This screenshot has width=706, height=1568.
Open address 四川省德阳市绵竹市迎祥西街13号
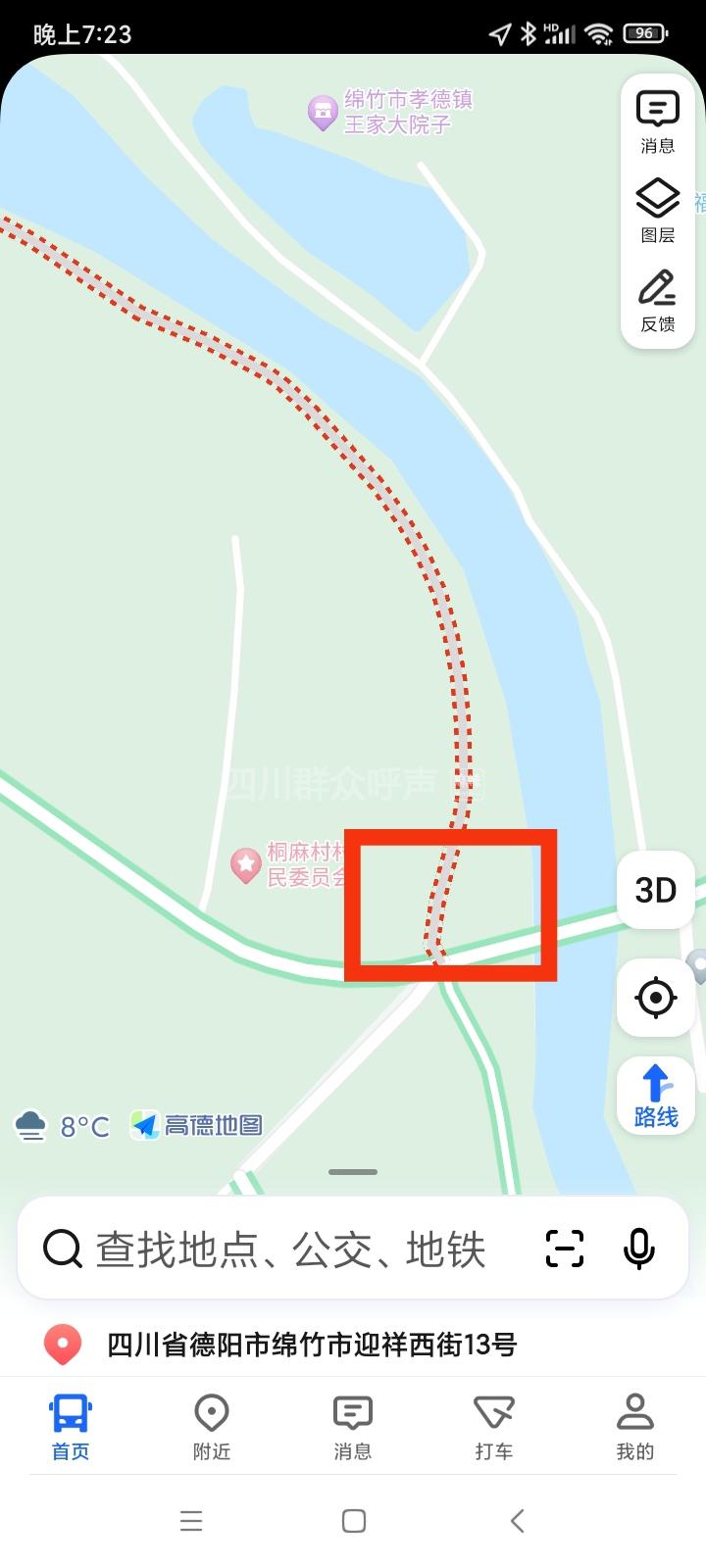pos(311,1345)
